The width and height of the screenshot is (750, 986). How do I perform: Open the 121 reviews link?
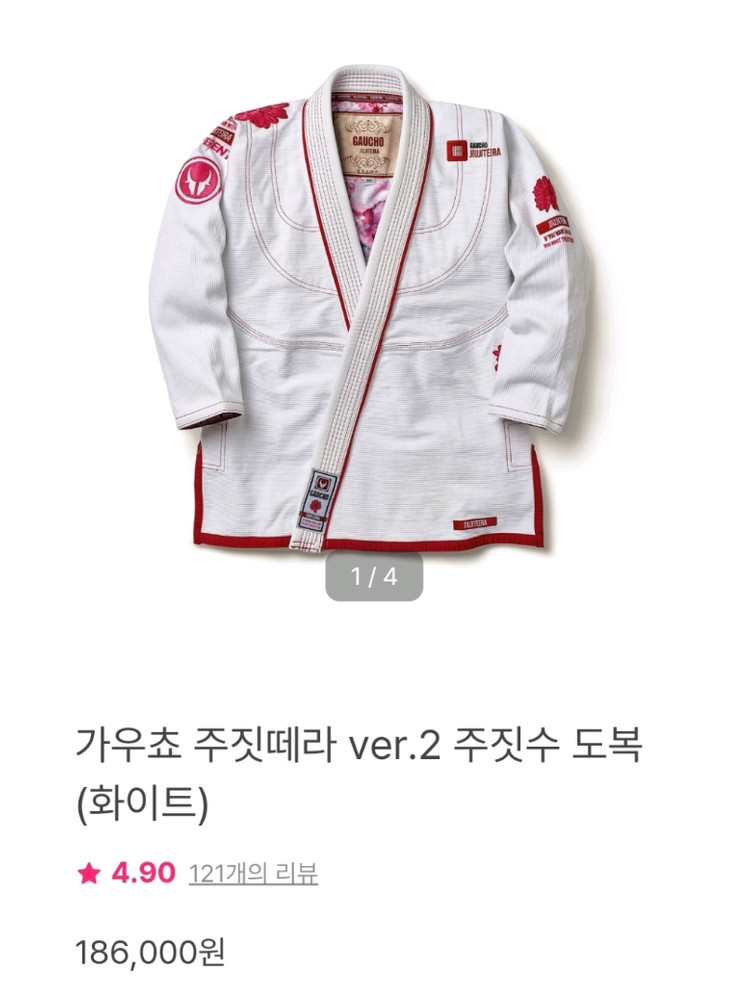pos(253,873)
